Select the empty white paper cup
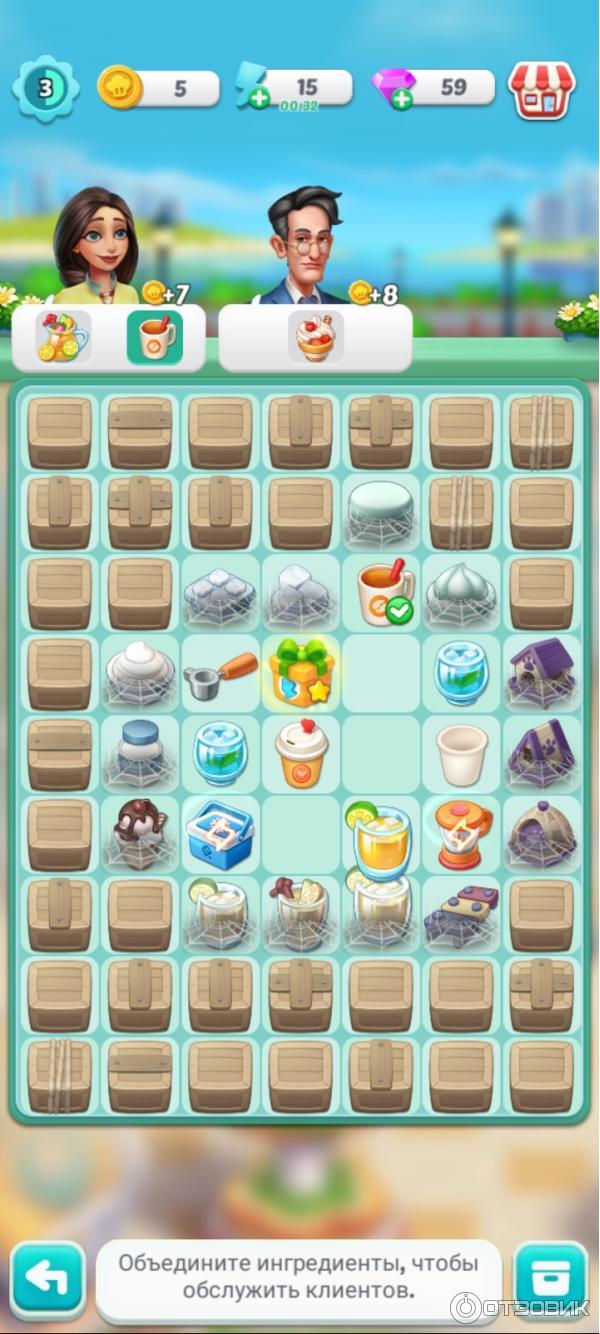 point(462,753)
